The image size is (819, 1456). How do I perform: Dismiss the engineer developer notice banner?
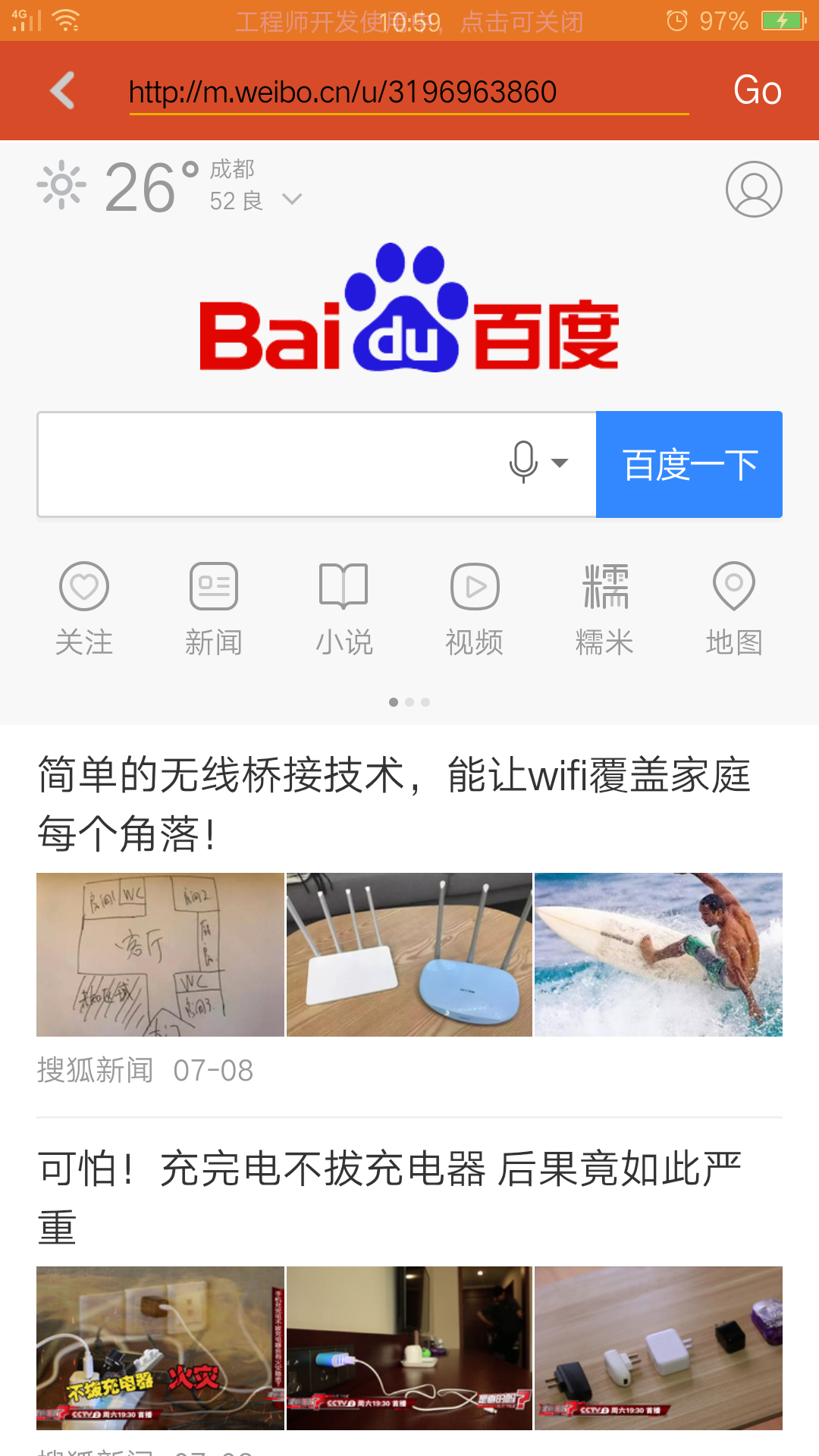(x=409, y=21)
